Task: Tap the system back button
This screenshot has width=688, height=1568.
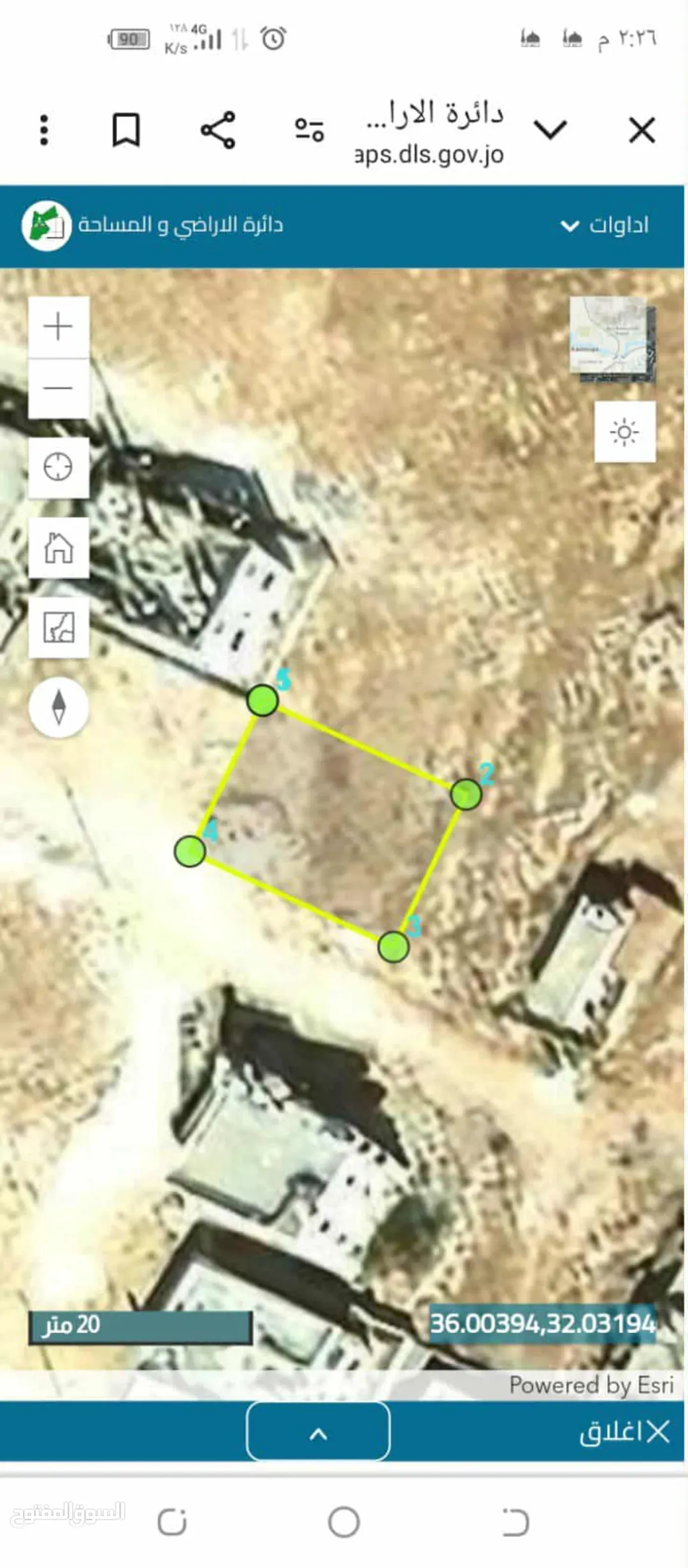Action: (x=515, y=1522)
